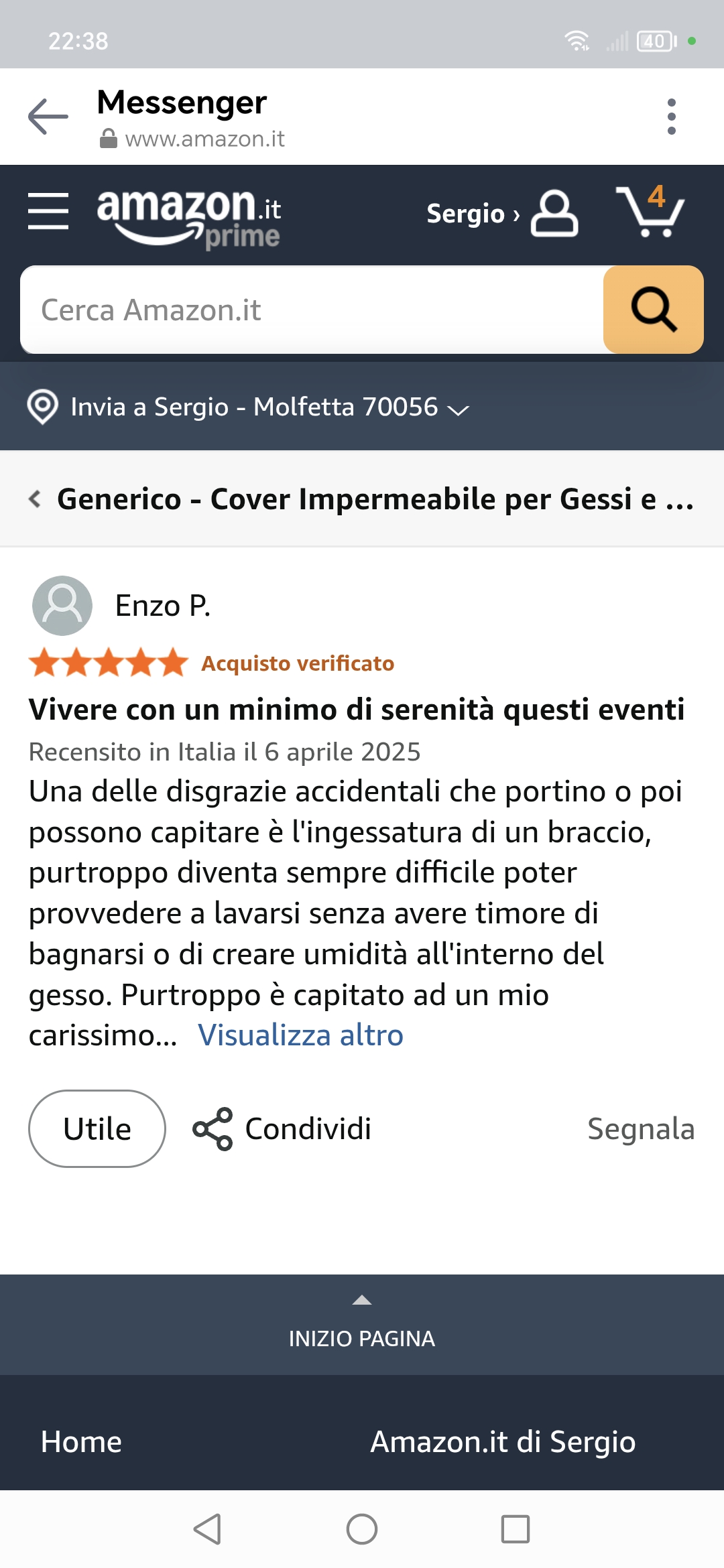Tap the orange search magnifier button
This screenshot has width=724, height=1568.
coord(654,310)
